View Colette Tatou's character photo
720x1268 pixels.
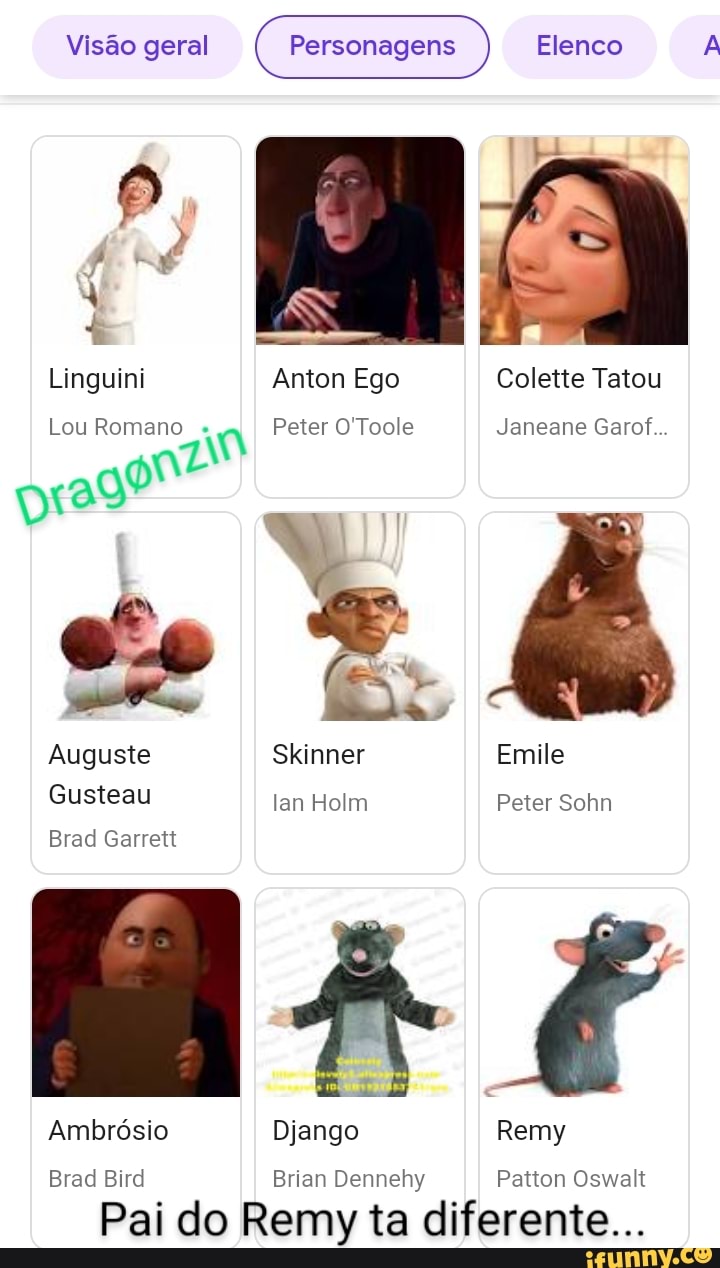tap(584, 240)
